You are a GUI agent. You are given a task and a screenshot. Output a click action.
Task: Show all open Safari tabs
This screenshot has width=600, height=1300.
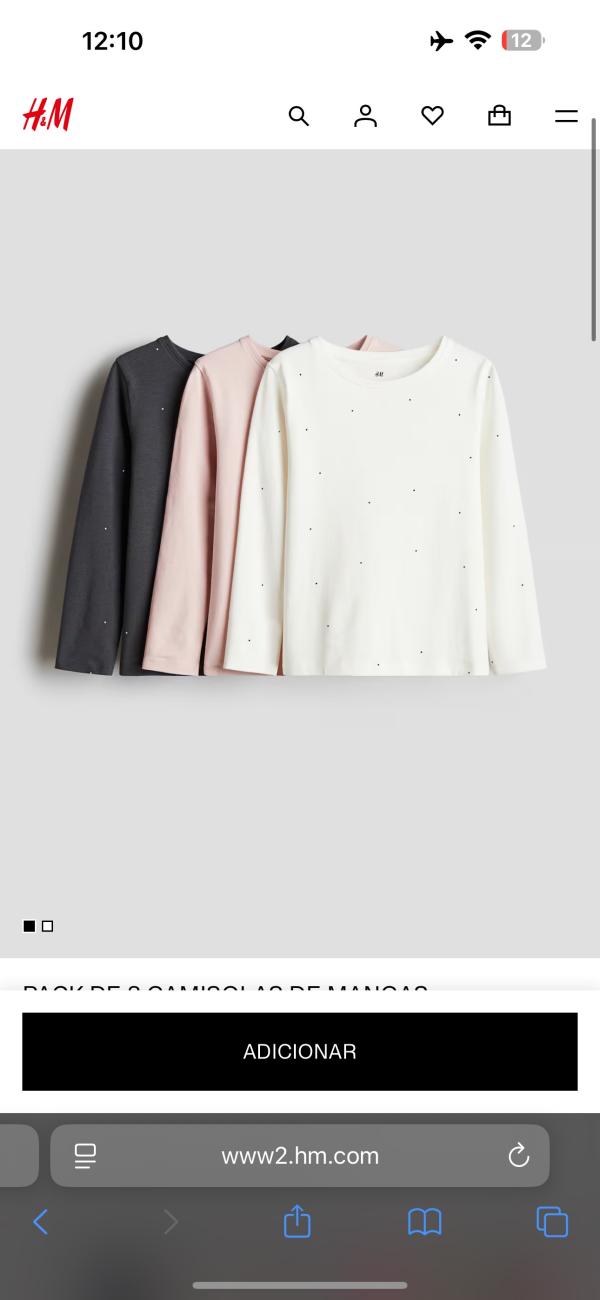[552, 1221]
